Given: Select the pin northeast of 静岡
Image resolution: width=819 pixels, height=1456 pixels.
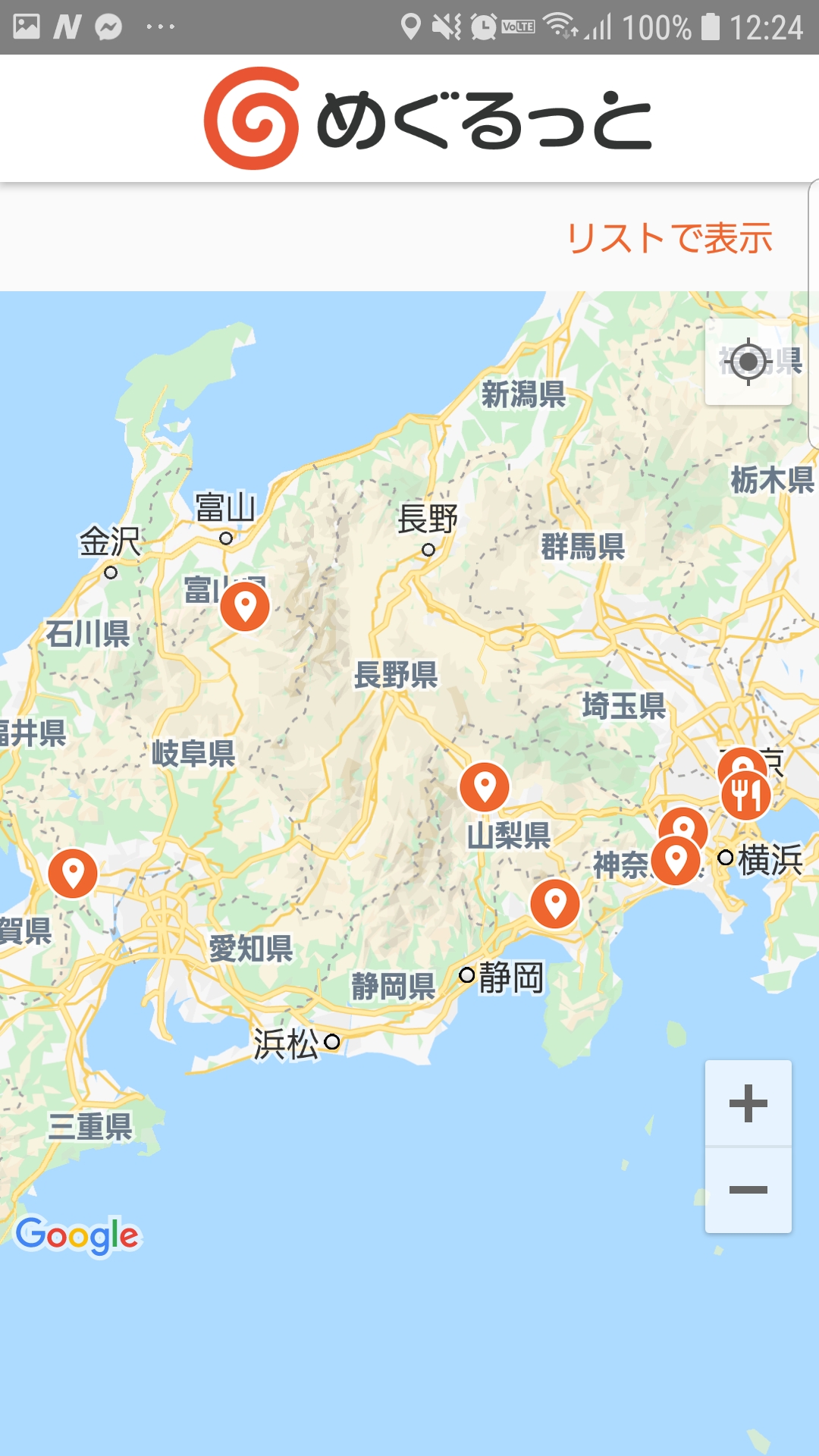Looking at the screenshot, I should pyautogui.click(x=555, y=904).
